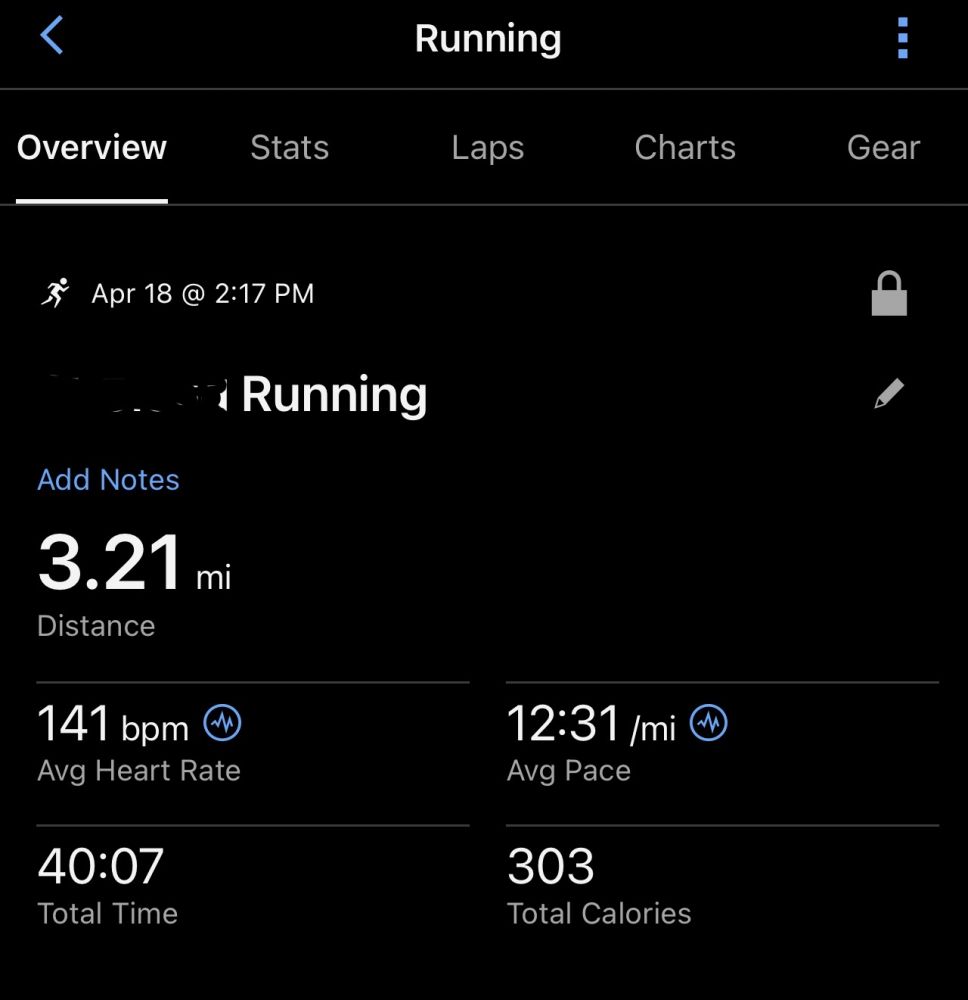This screenshot has width=968, height=1000.
Task: Tap the privacy lock icon
Action: 889,294
